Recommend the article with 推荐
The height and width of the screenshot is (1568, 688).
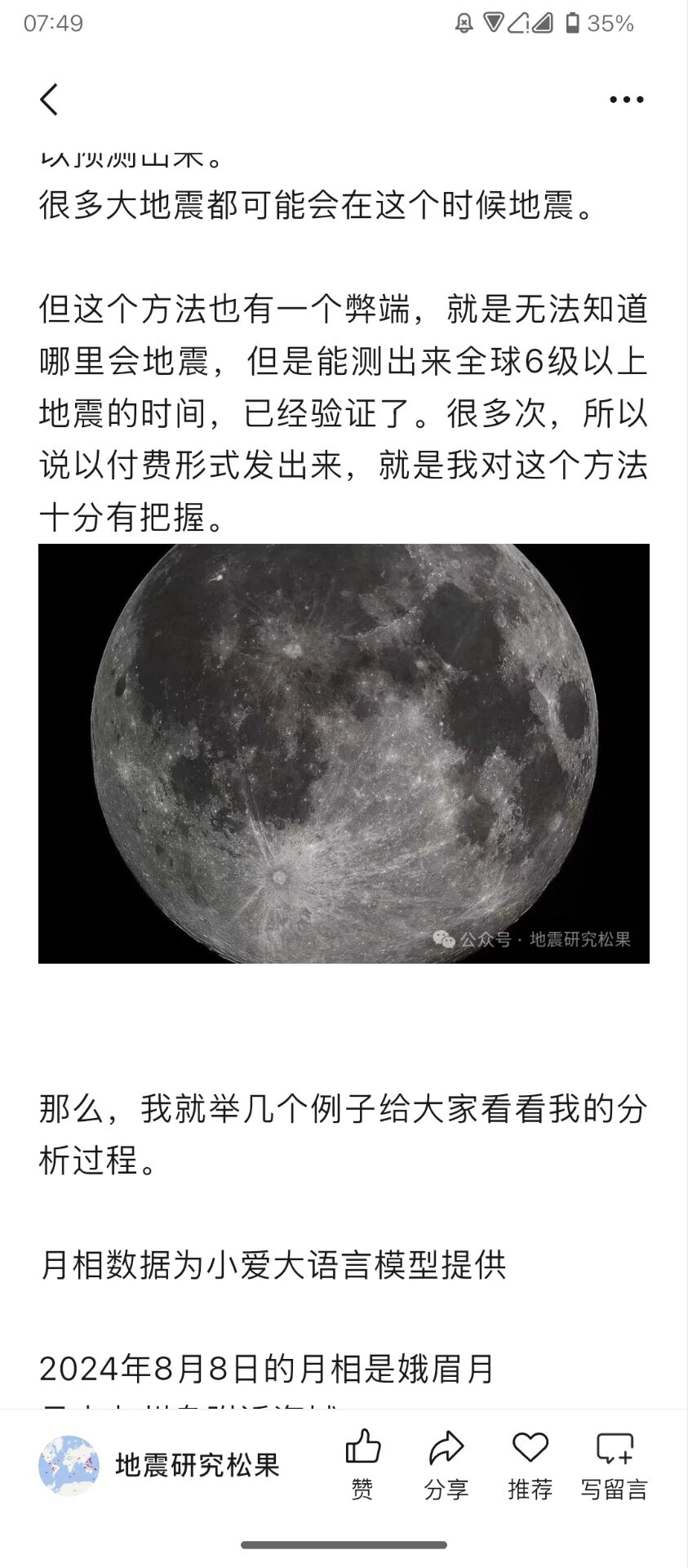coord(530,1464)
